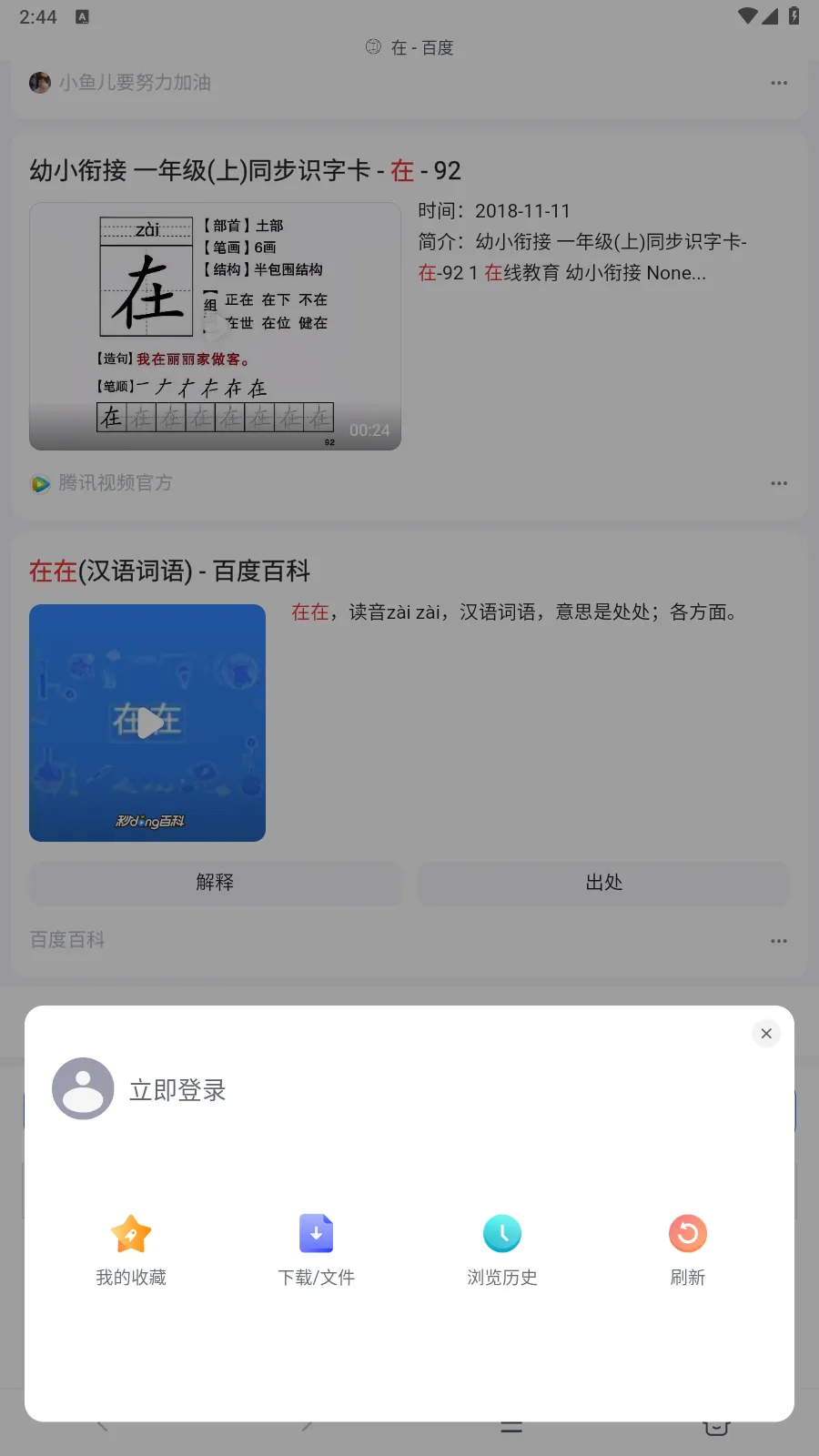Play the 在在 video thumbnail
The image size is (819, 1456).
tap(147, 723)
